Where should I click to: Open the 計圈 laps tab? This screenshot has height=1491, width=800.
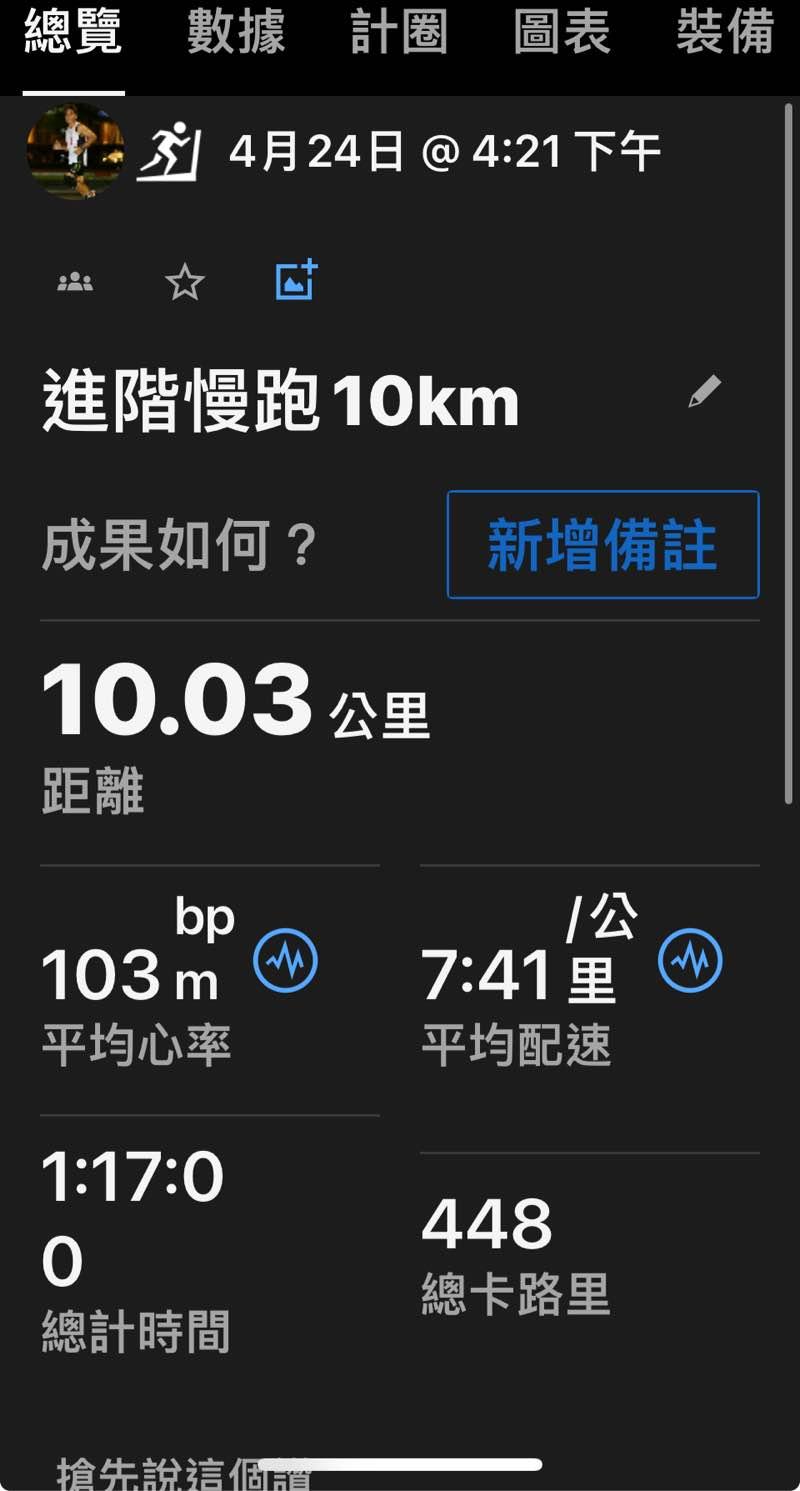tap(398, 32)
